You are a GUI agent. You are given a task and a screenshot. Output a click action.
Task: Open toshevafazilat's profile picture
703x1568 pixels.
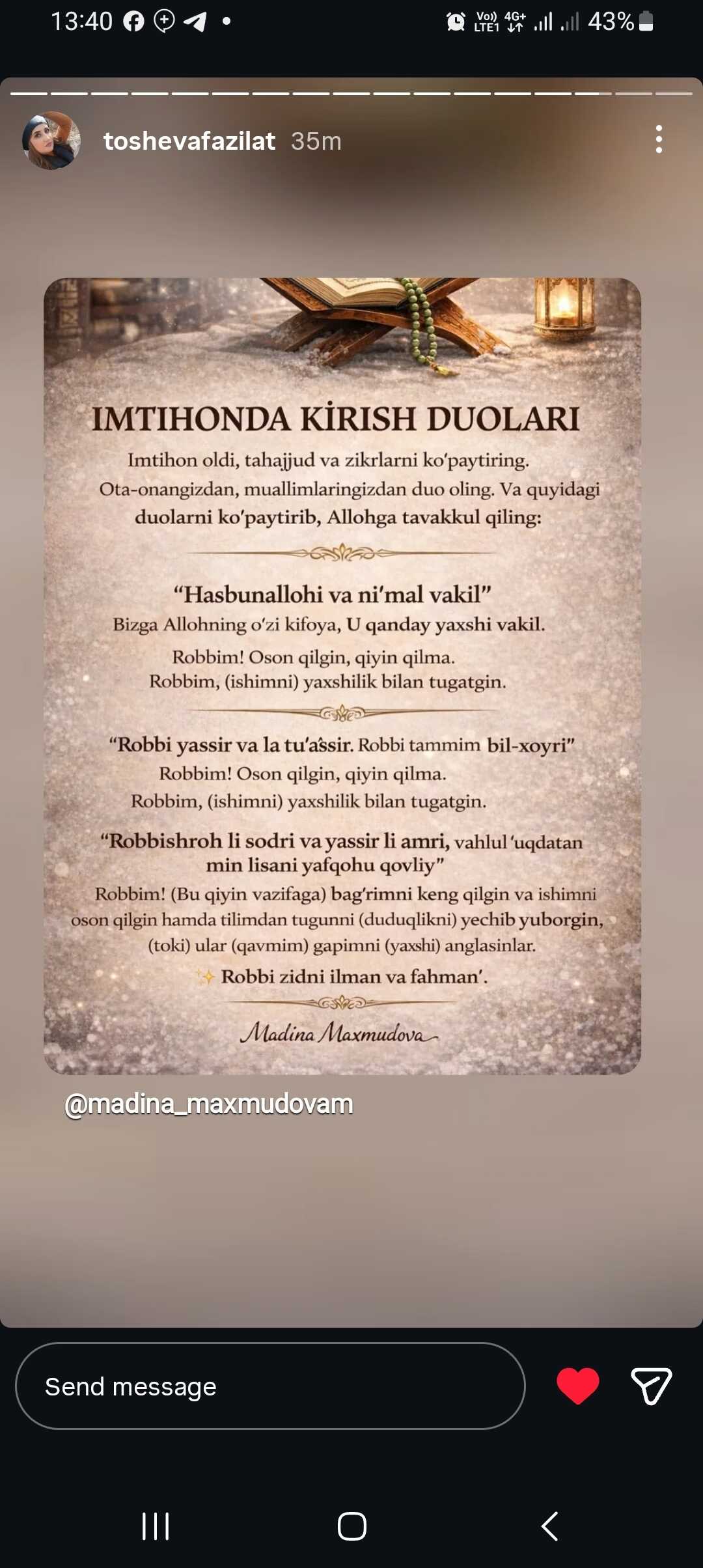pyautogui.click(x=51, y=140)
